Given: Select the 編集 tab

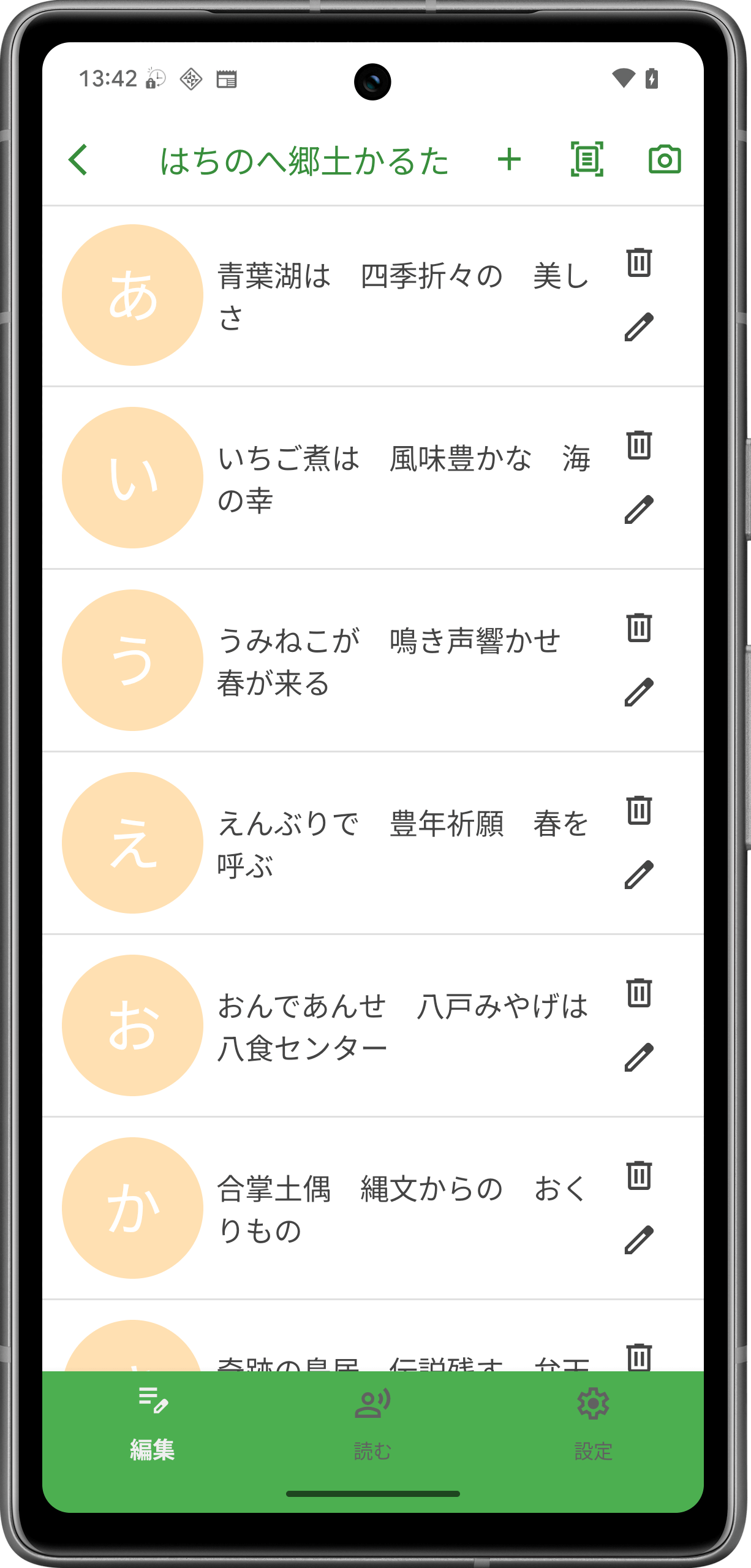Looking at the screenshot, I should tap(153, 1424).
